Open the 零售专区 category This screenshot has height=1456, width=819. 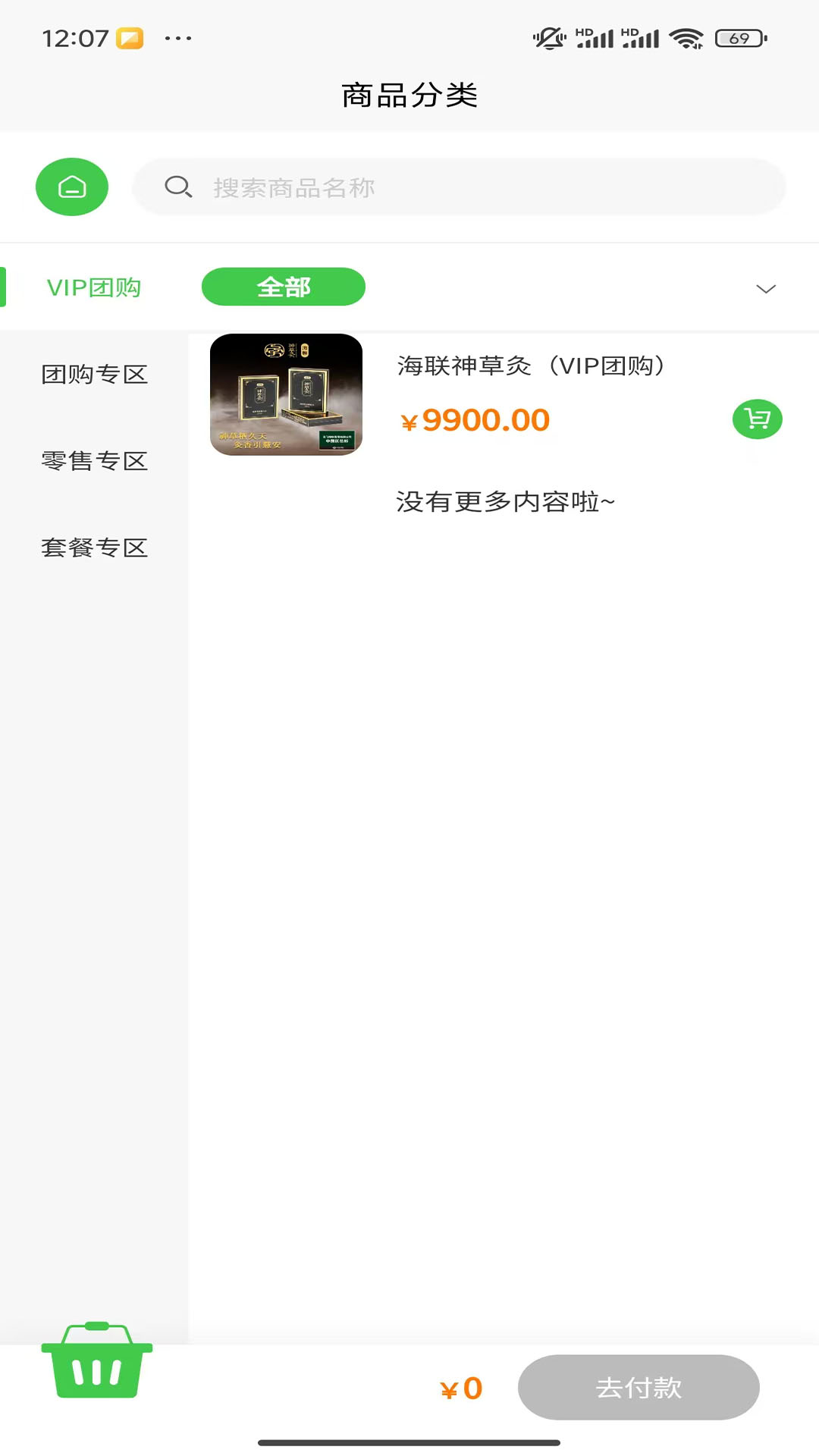pyautogui.click(x=94, y=461)
